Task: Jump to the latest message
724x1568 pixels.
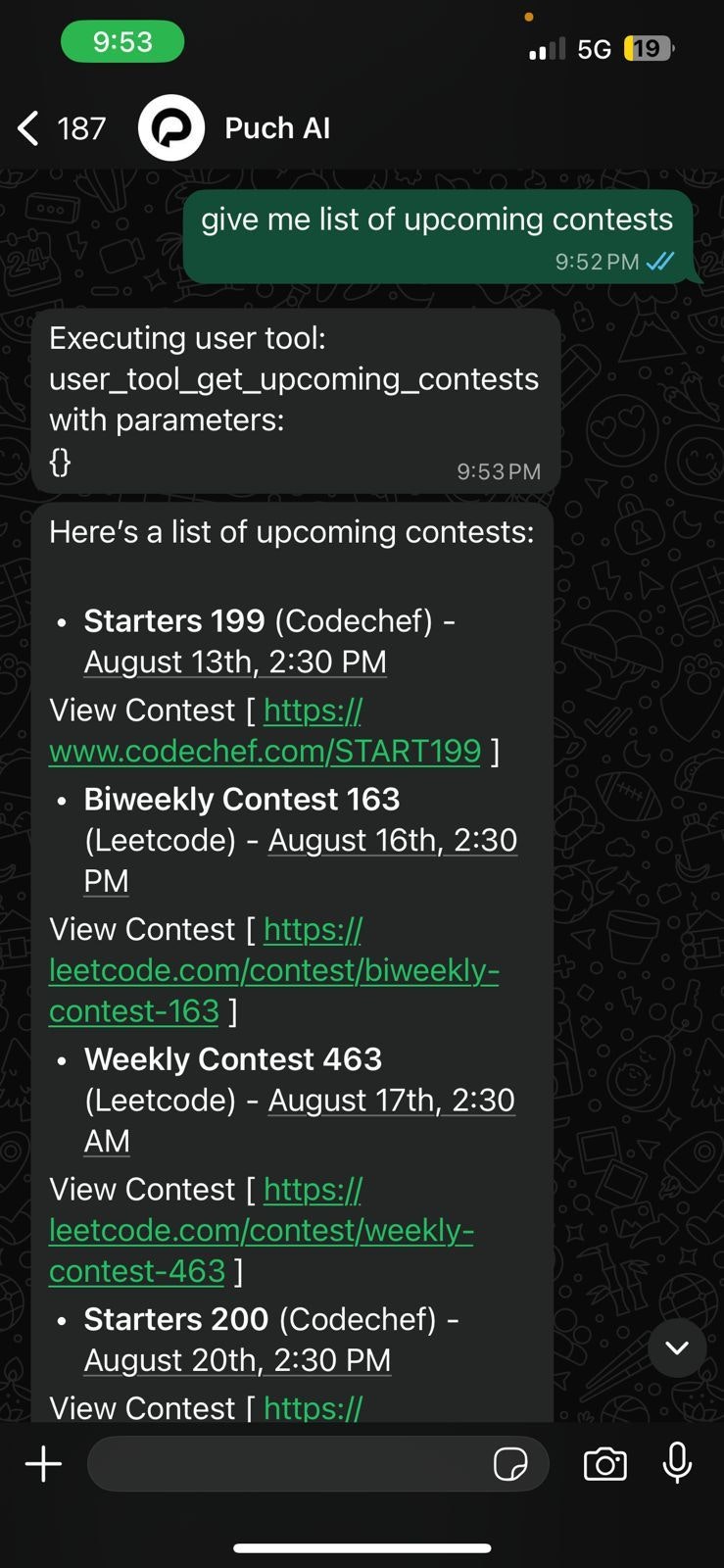Action: tap(677, 1347)
